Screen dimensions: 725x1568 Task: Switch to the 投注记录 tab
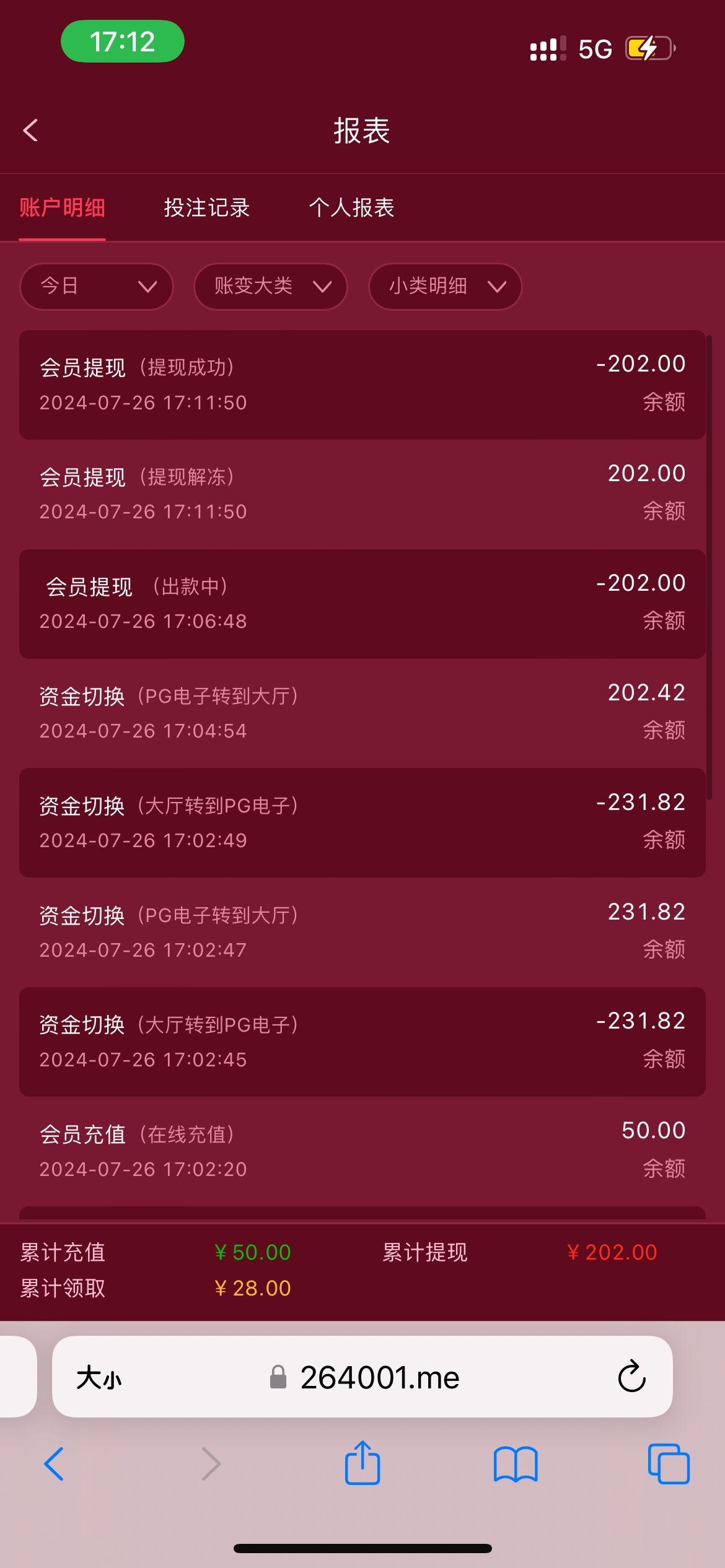point(206,207)
